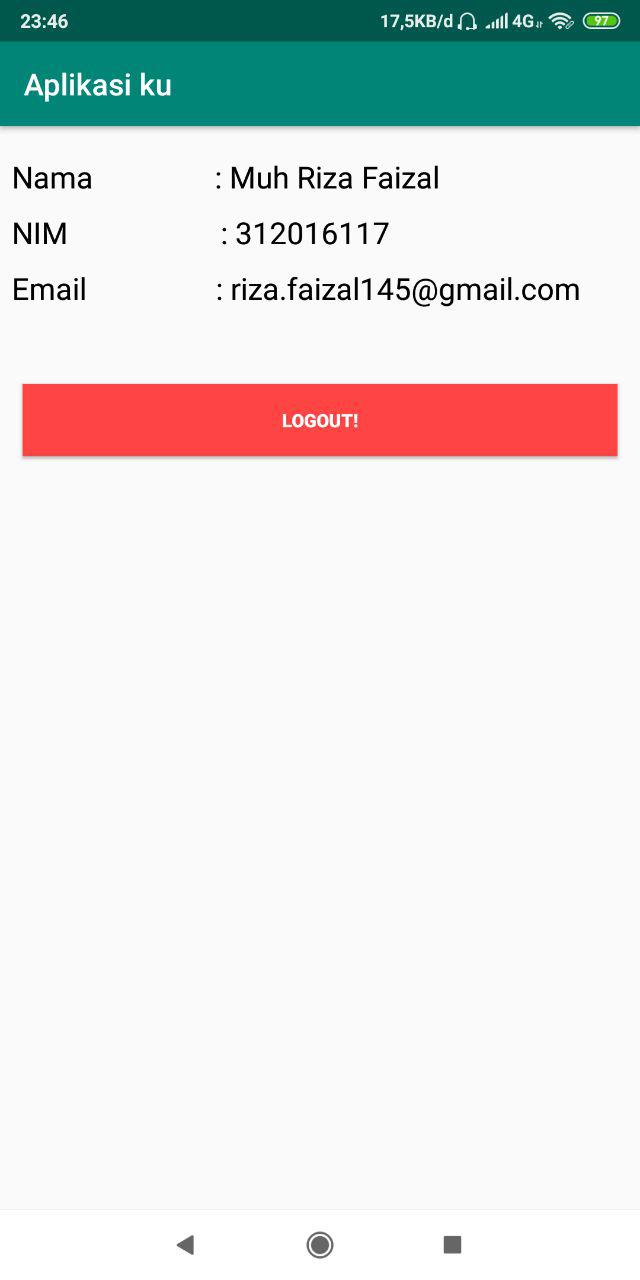
Task: Open recent apps with the square button
Action: coord(452,1244)
